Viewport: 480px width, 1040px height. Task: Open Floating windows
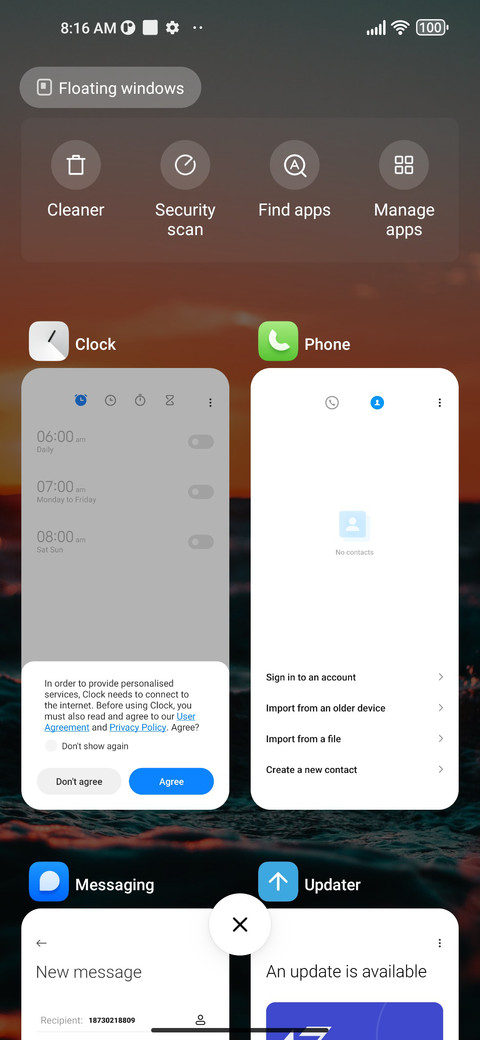coord(110,88)
